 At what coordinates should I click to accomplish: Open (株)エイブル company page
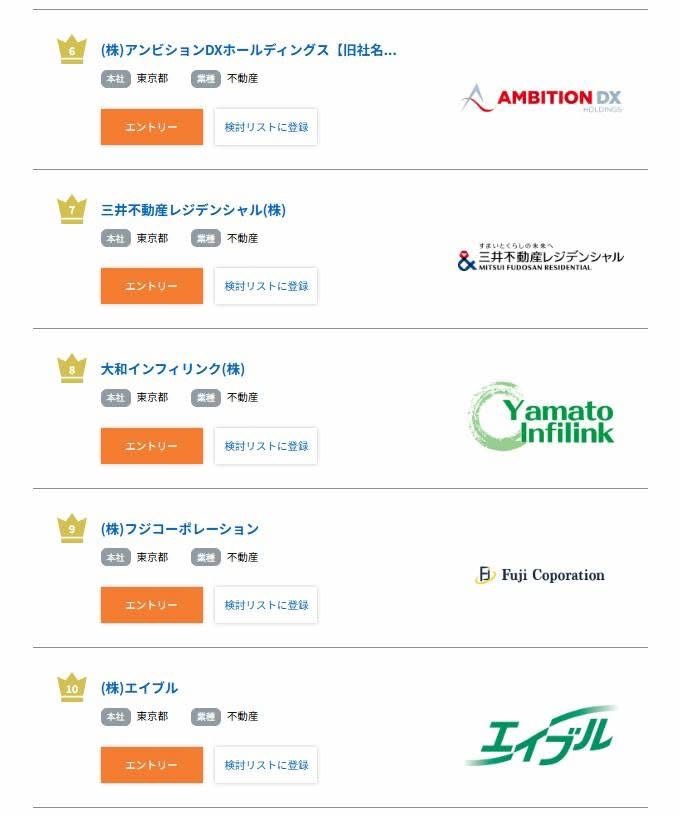pos(139,688)
